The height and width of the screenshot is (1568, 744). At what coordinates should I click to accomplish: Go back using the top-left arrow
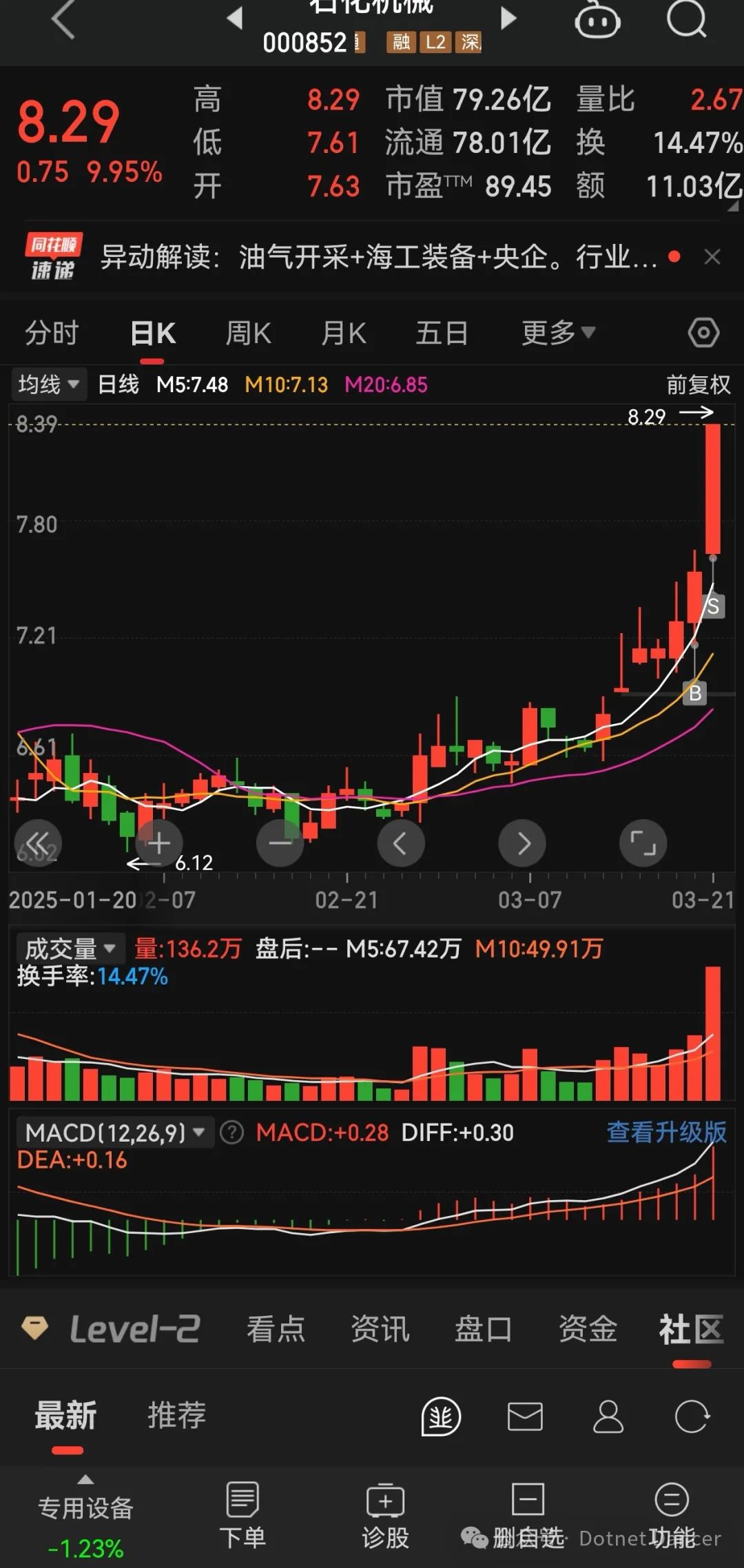point(63,19)
